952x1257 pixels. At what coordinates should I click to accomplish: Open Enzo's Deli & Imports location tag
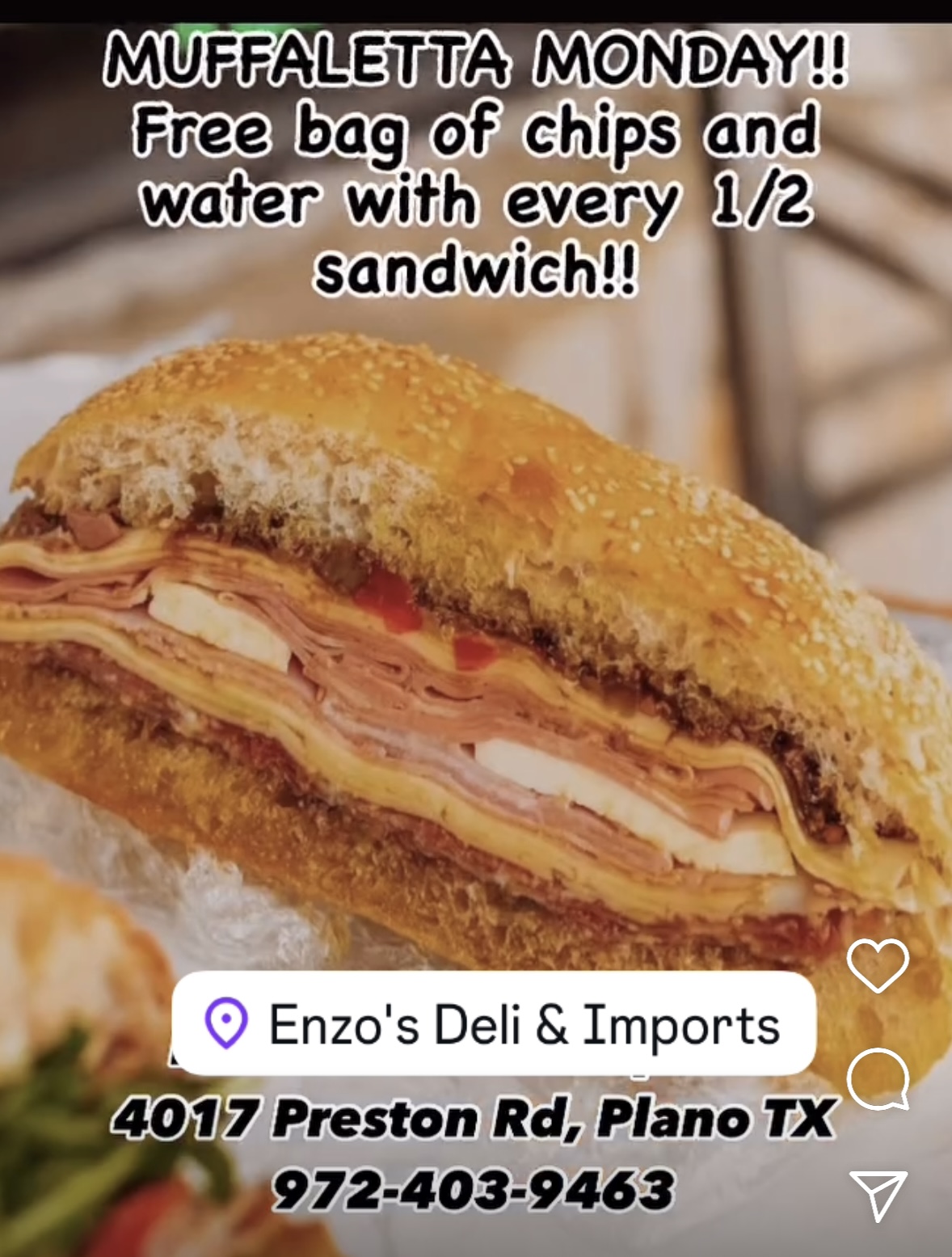[494, 1023]
